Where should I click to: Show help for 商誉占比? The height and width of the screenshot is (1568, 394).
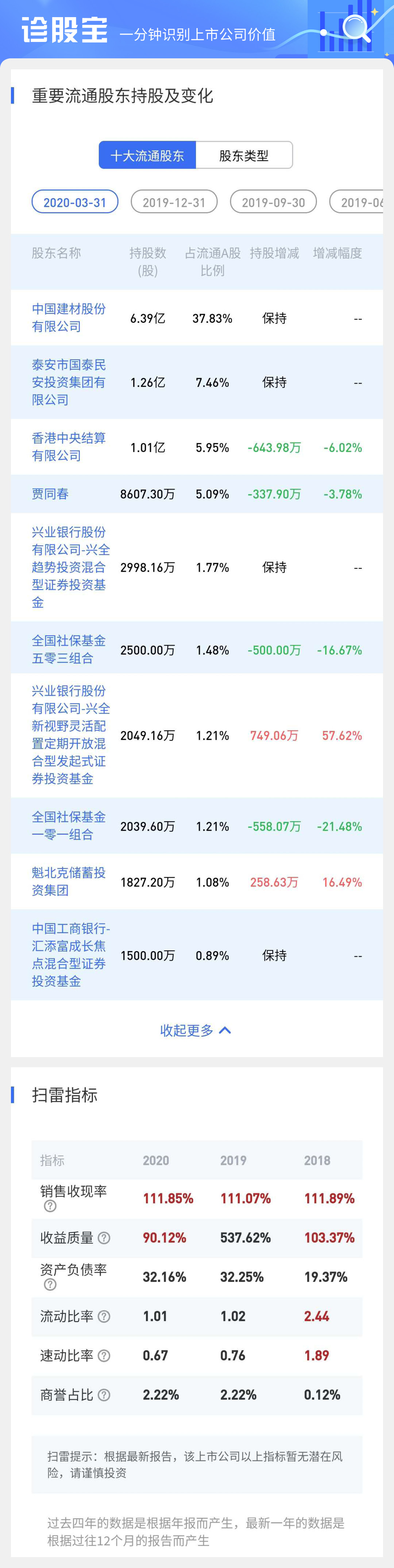coord(104,1394)
